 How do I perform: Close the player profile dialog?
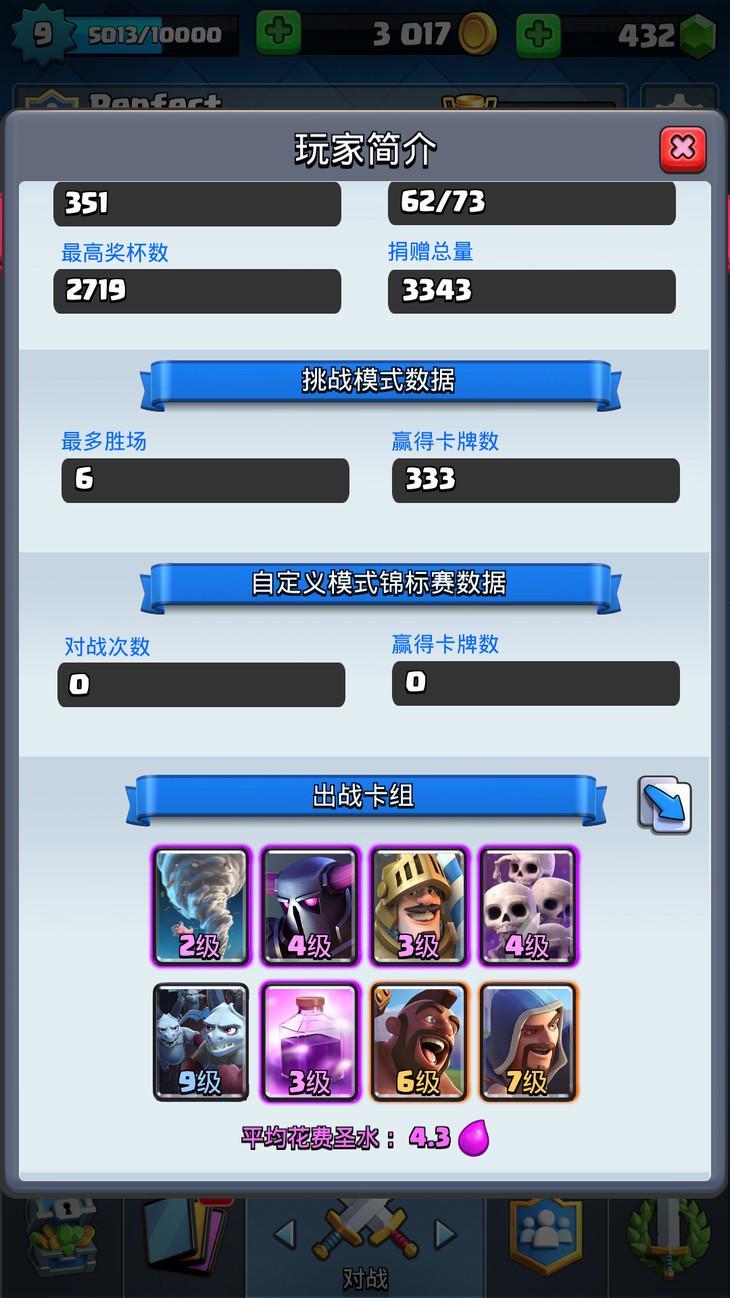(683, 149)
